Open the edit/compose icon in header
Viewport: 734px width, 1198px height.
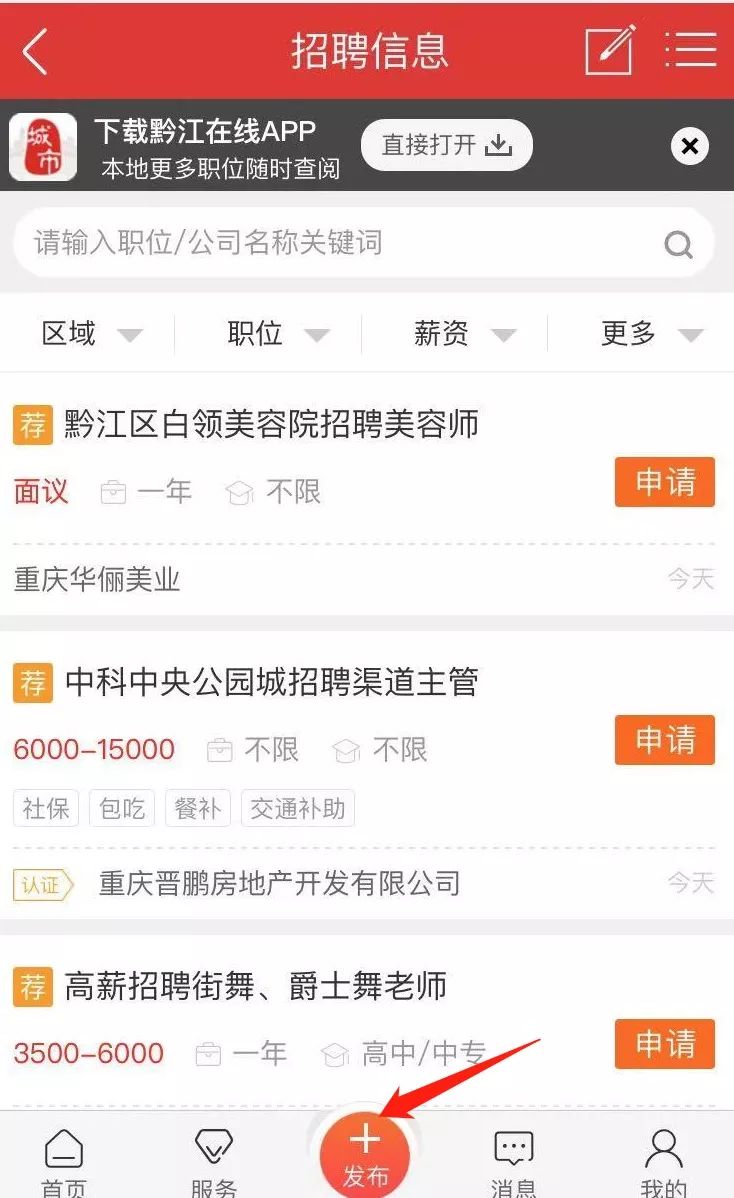click(610, 50)
